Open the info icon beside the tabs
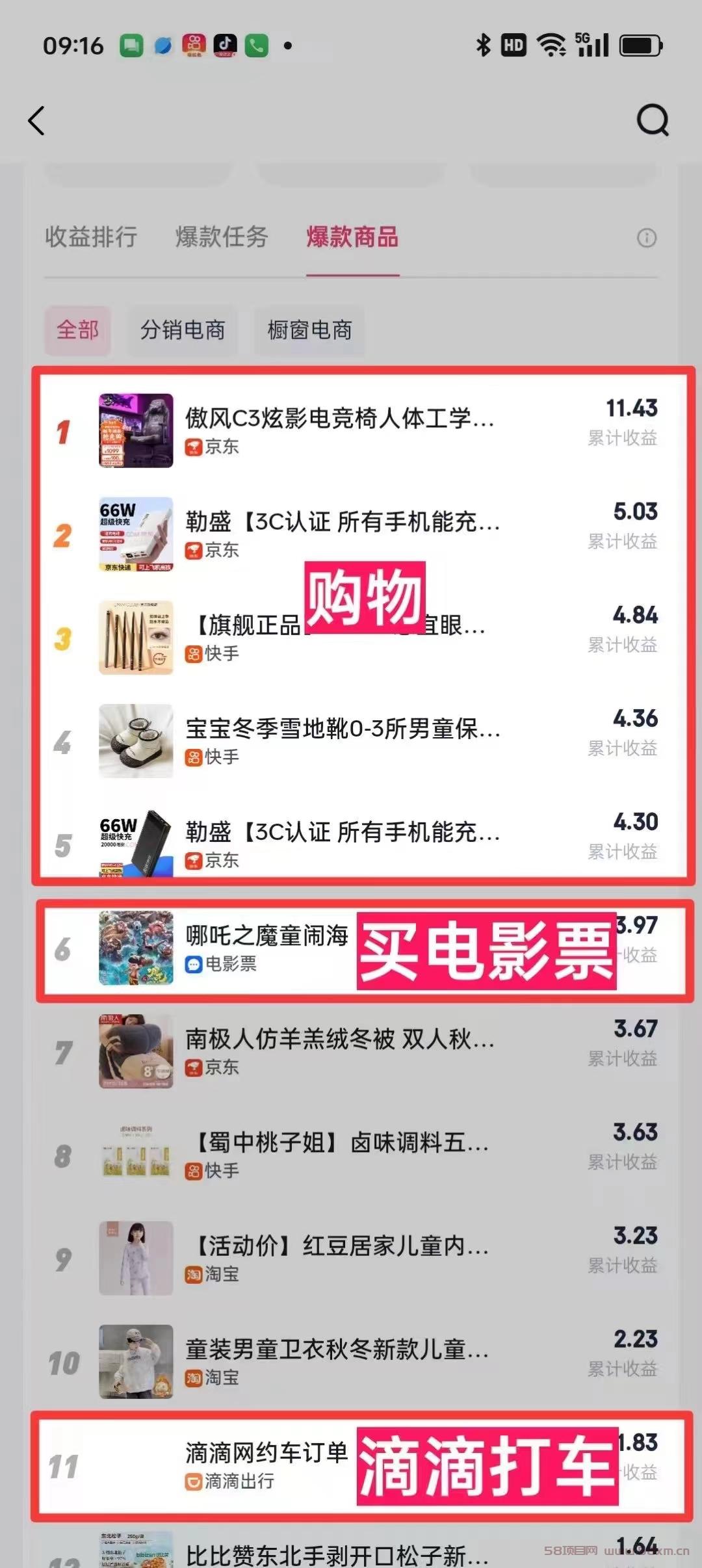 [x=646, y=238]
